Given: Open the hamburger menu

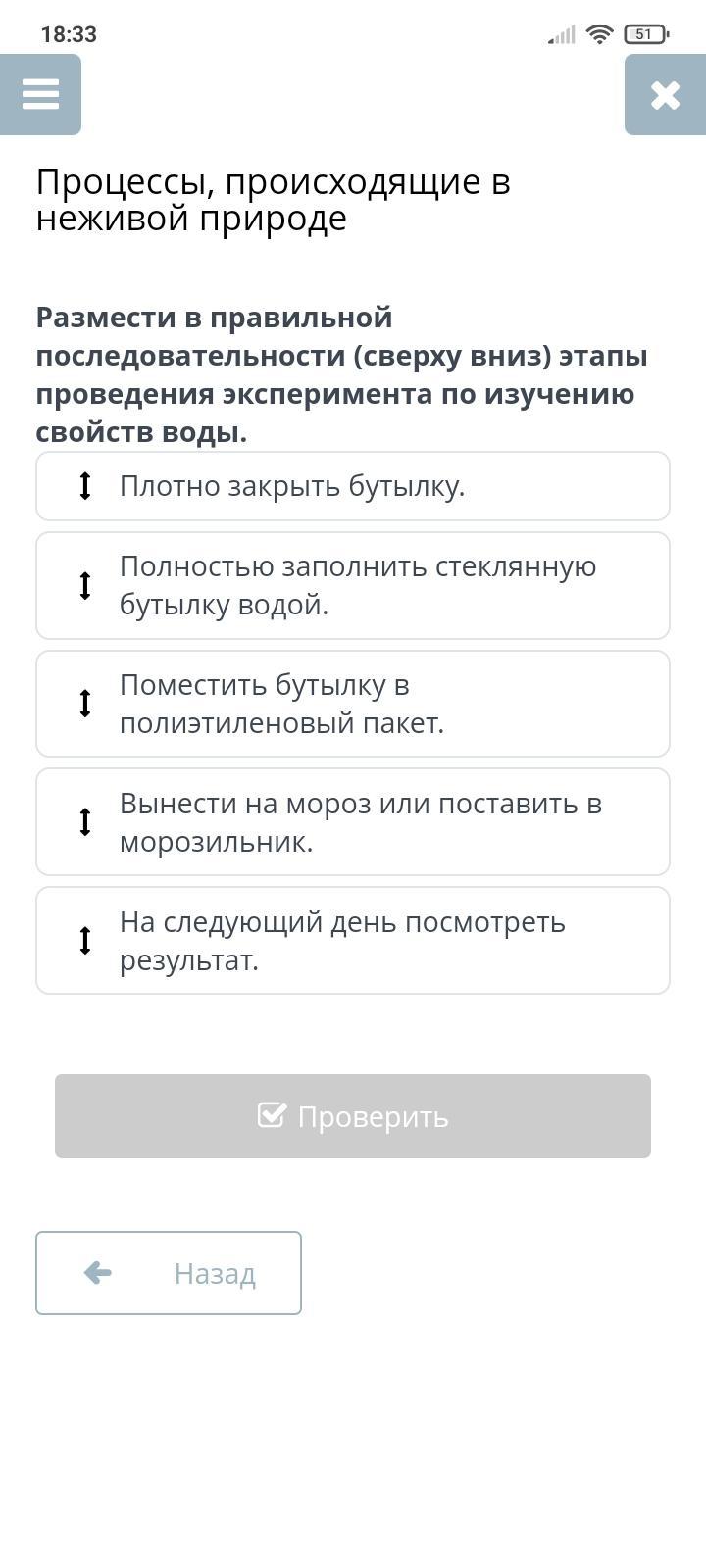Looking at the screenshot, I should (40, 94).
